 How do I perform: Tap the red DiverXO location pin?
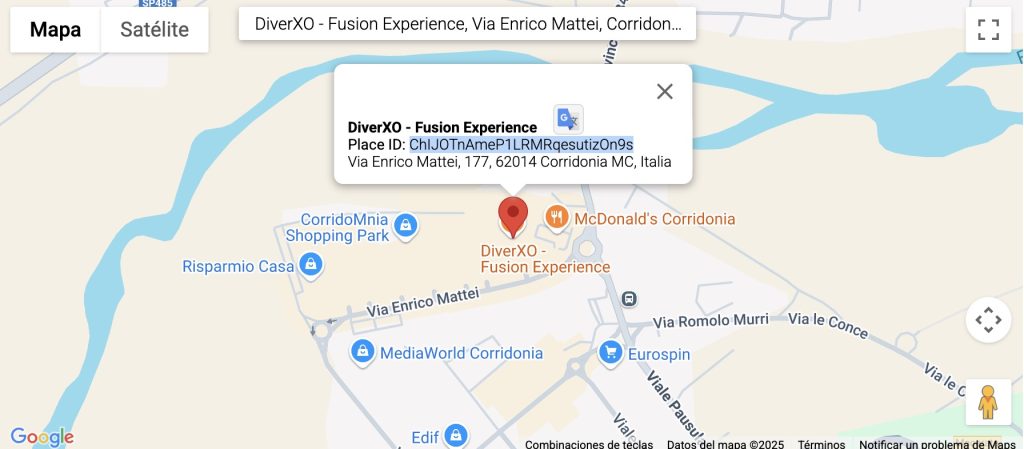point(513,216)
